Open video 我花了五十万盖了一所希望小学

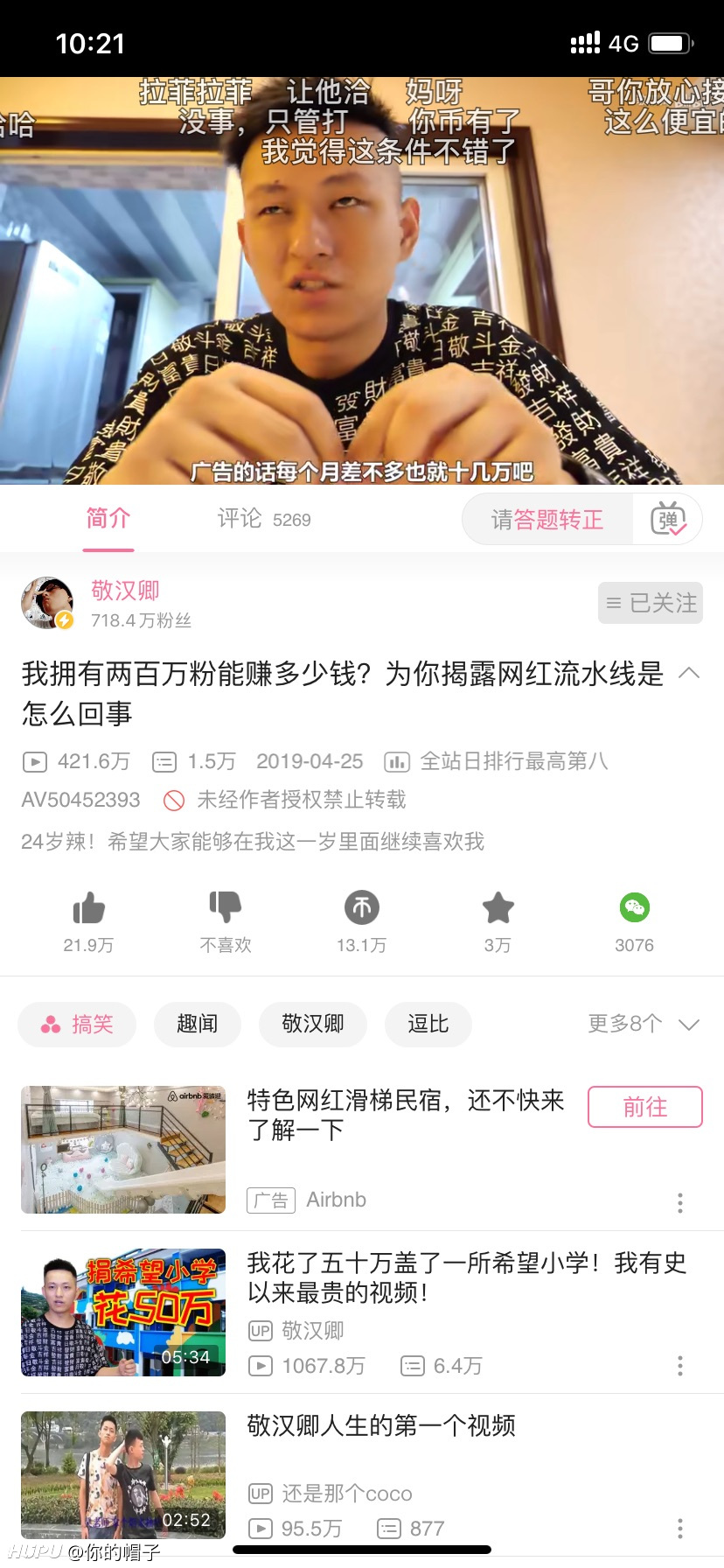click(362, 1312)
